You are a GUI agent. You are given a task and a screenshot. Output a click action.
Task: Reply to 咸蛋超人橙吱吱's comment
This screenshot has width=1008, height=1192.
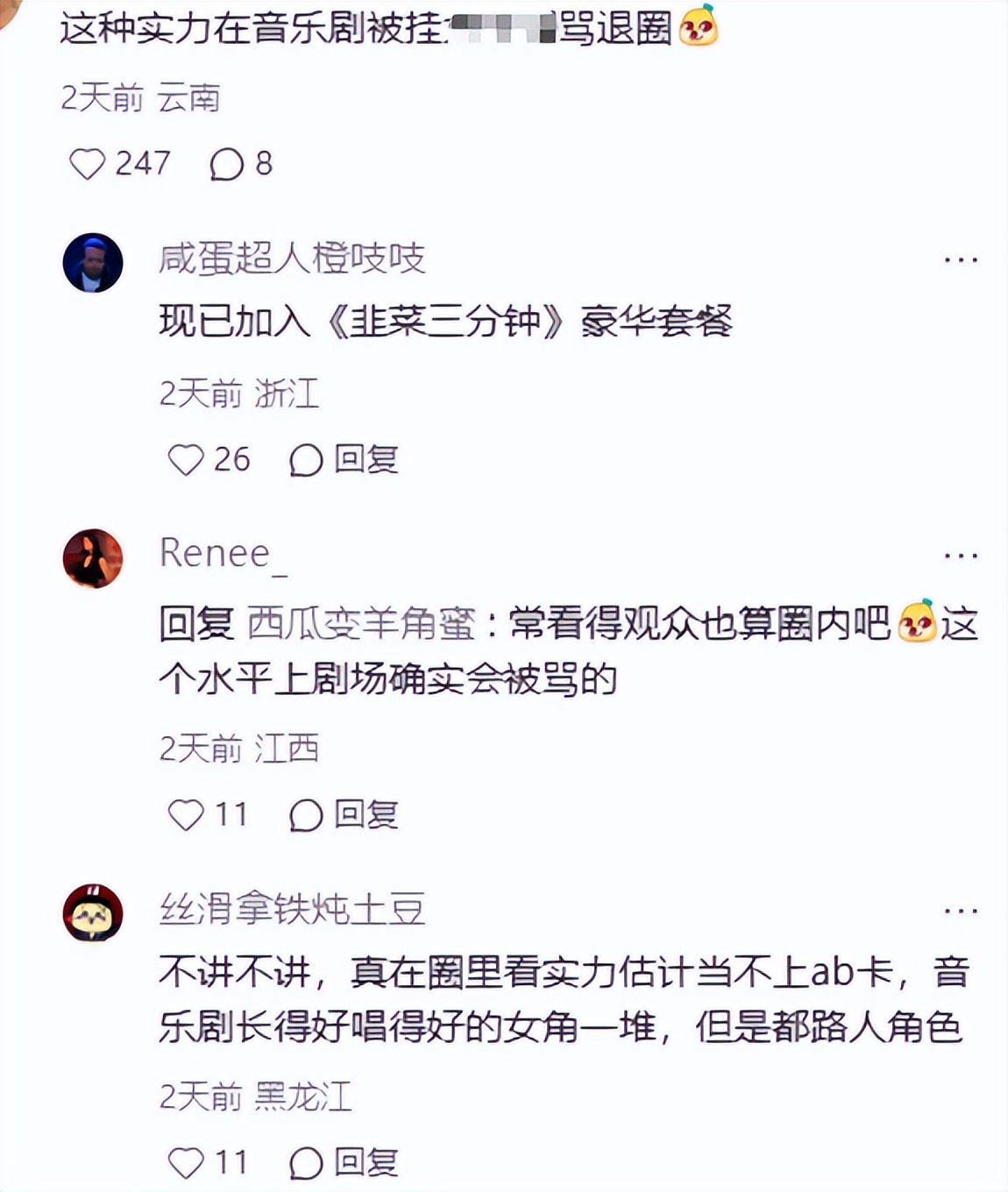click(344, 460)
